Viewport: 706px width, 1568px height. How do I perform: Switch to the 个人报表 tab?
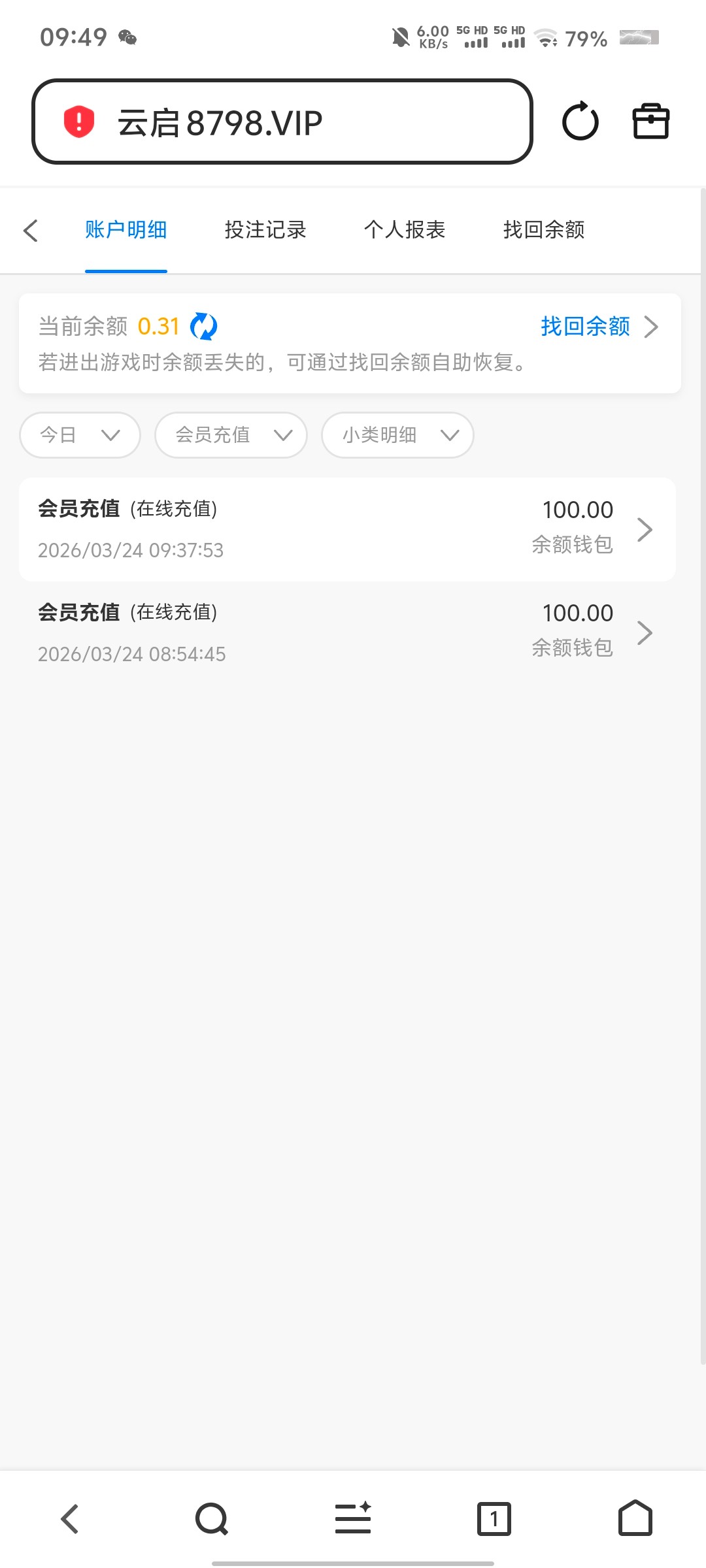click(x=405, y=230)
